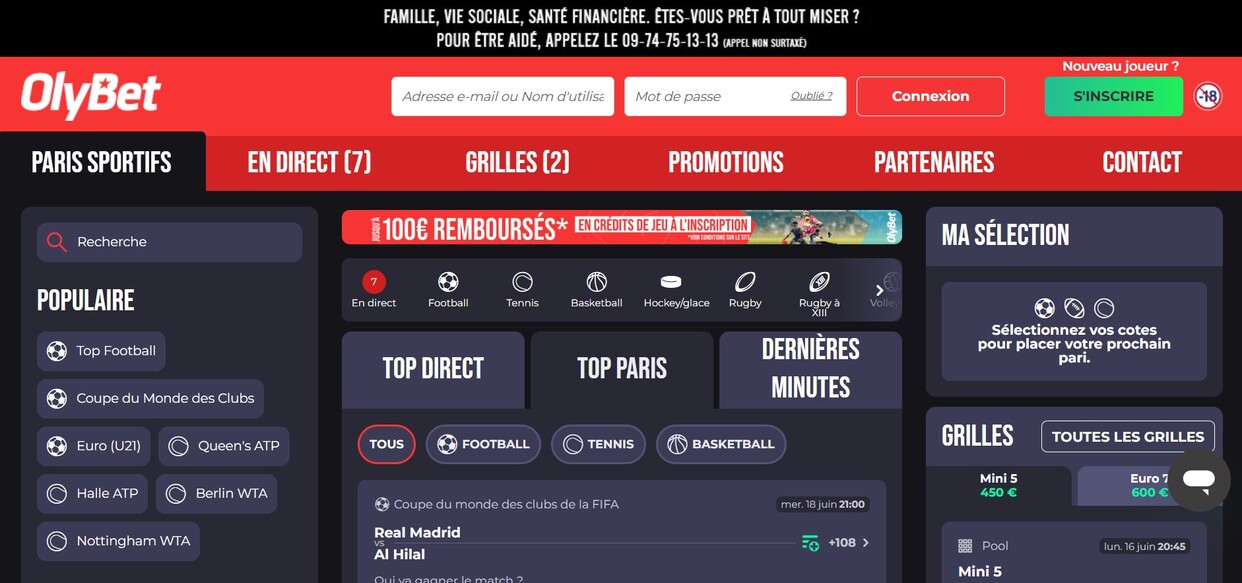Switch to the Top Direct section
Screen dimensions: 1242x583
433,369
